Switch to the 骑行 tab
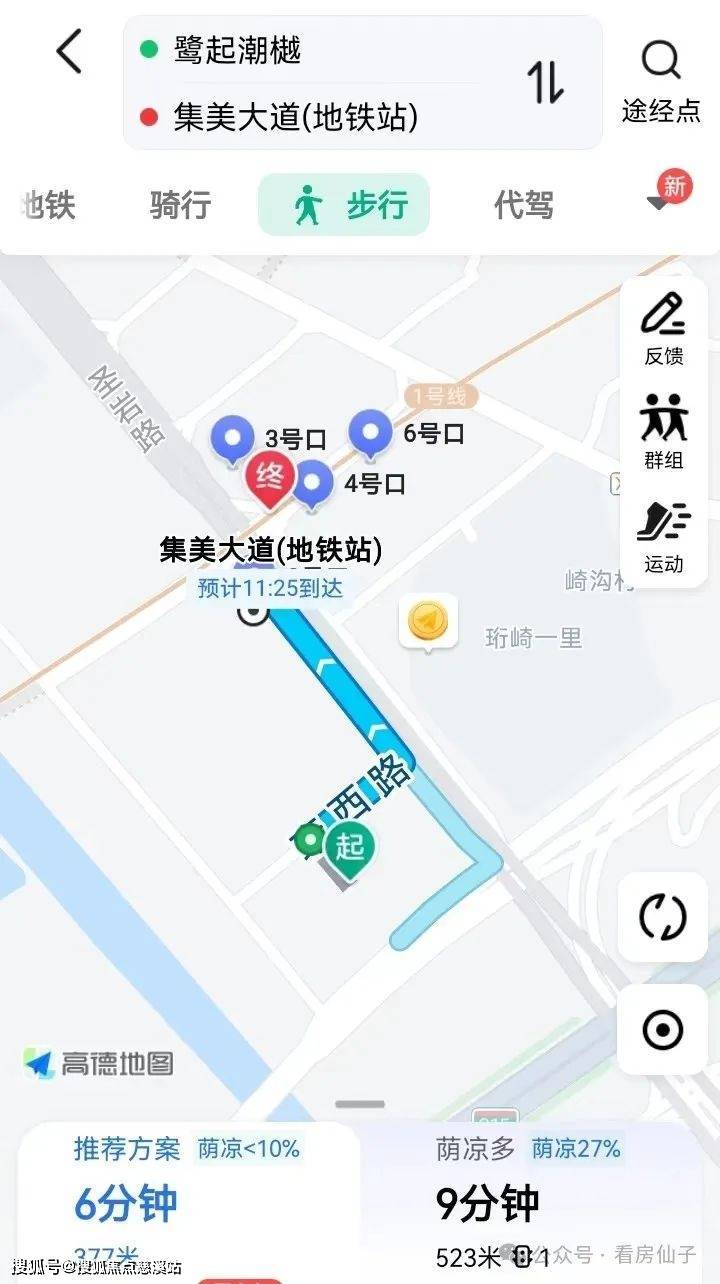 [181, 205]
